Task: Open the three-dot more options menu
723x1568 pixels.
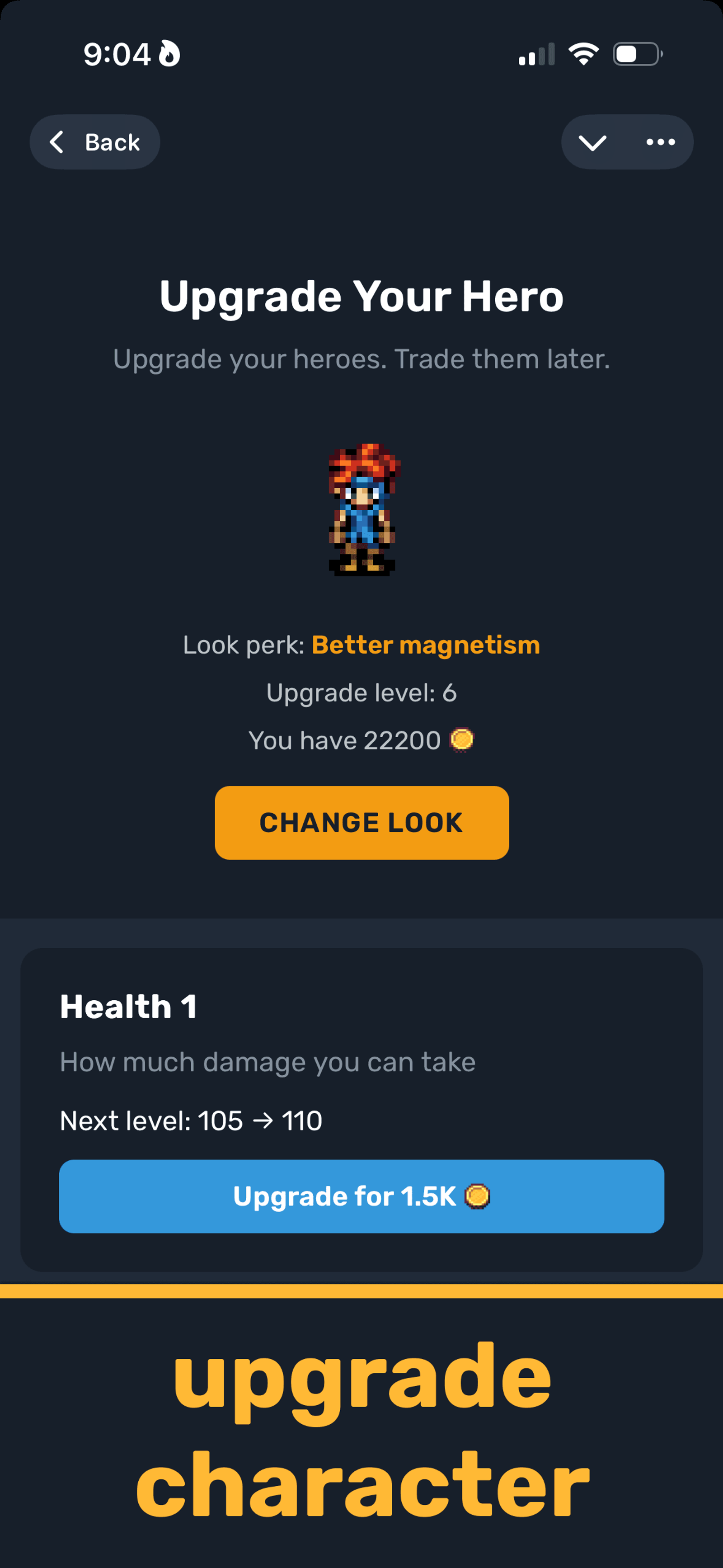Action: (x=661, y=142)
